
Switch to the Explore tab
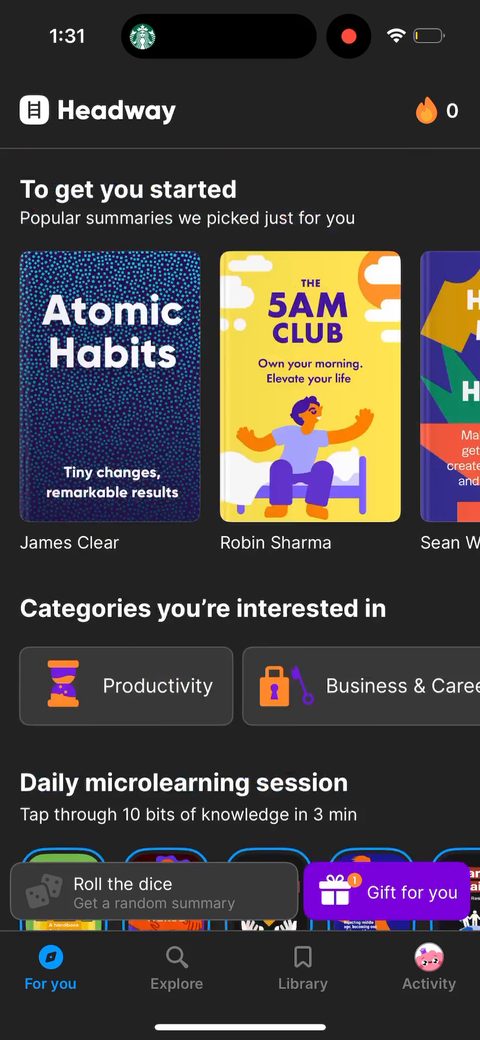(x=176, y=968)
